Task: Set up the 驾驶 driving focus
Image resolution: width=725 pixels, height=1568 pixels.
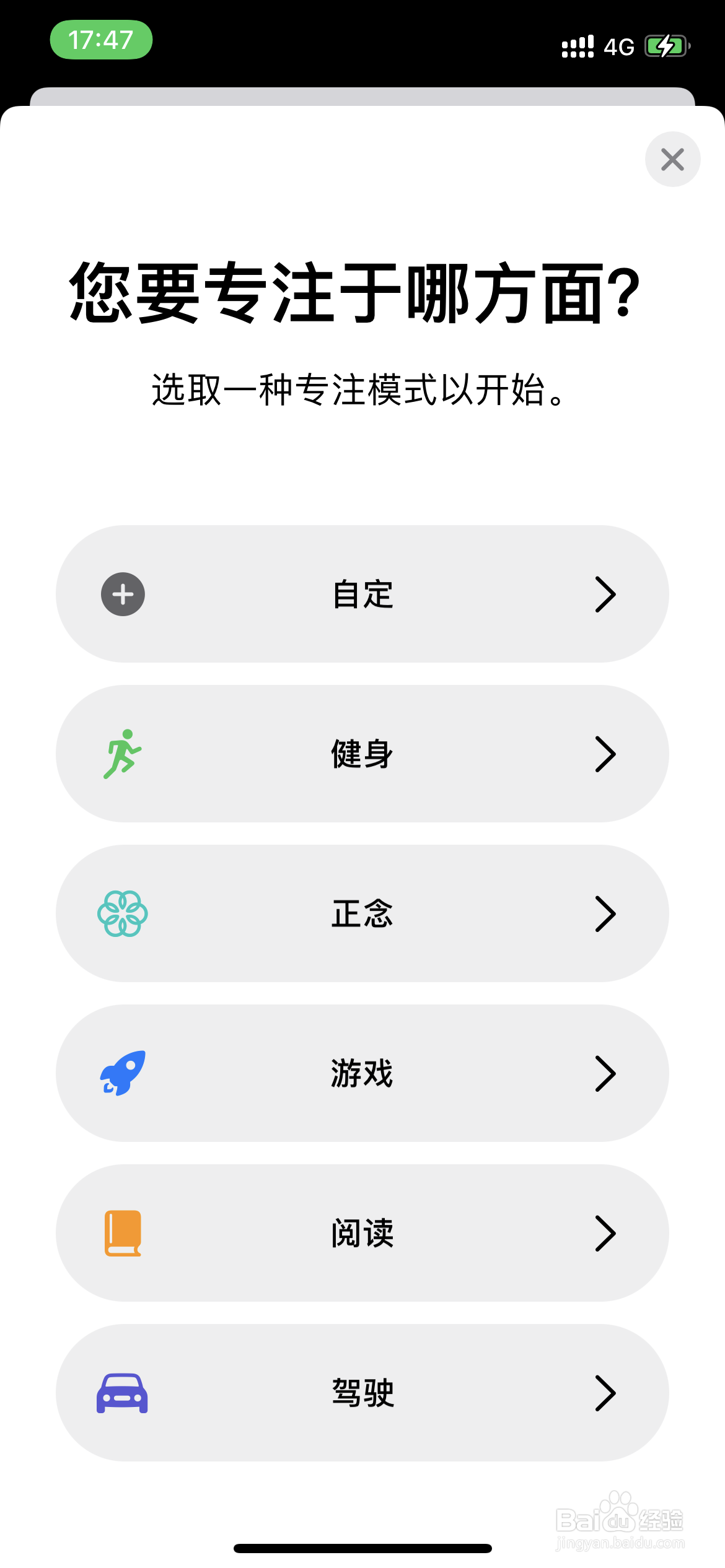Action: pos(362,1393)
